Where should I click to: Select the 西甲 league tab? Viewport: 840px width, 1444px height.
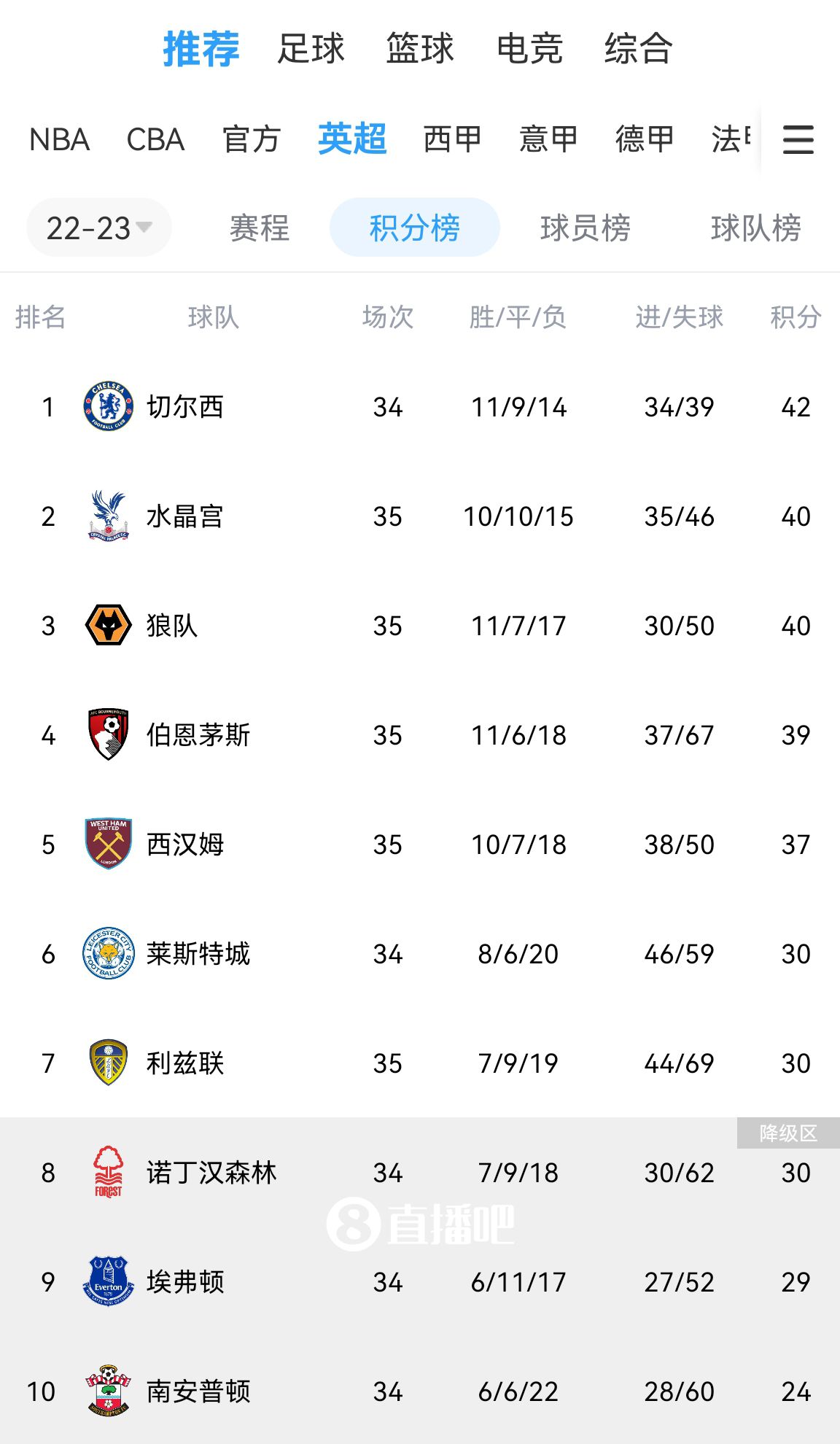pos(452,139)
